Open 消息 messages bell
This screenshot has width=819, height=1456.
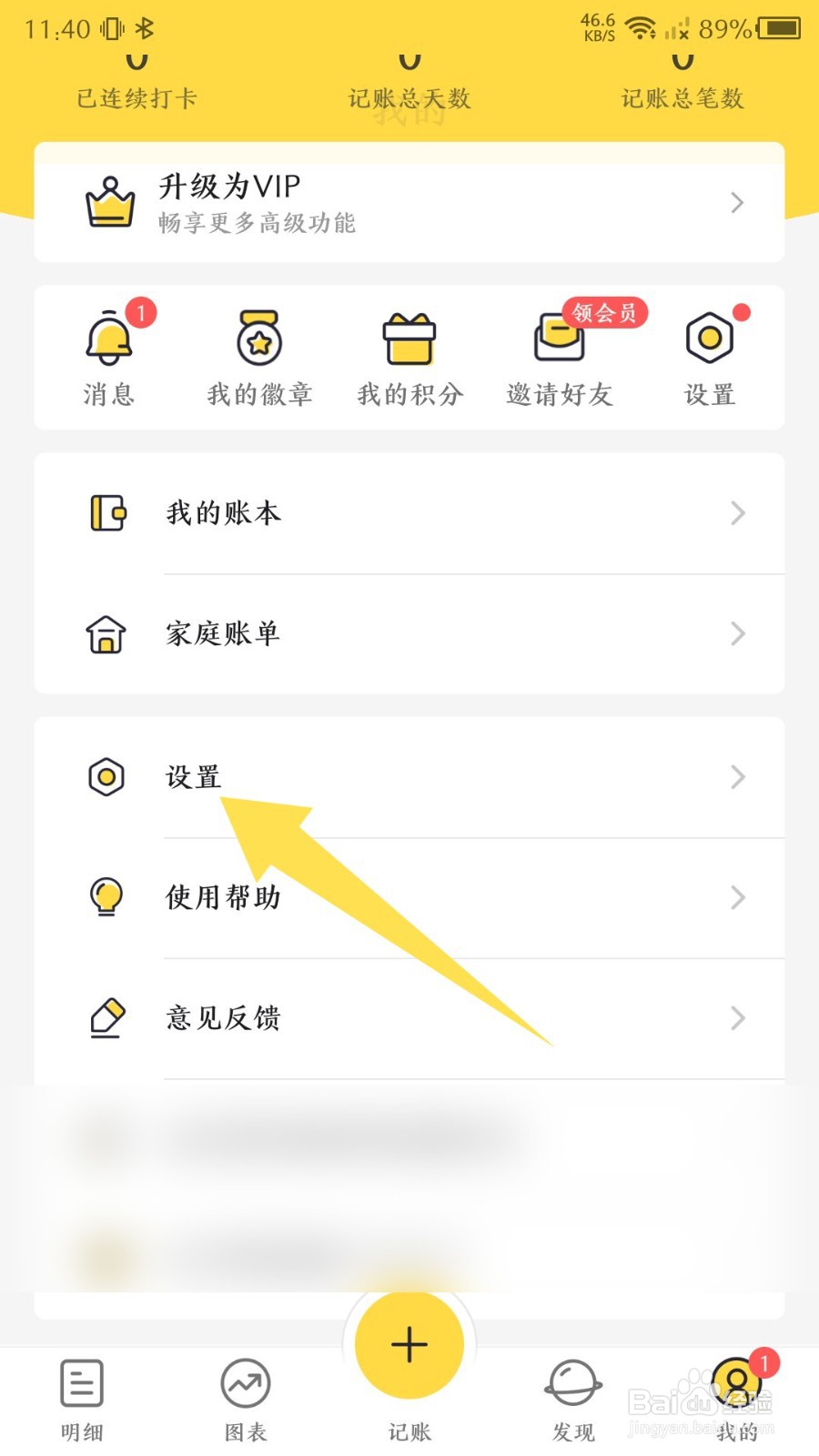(x=109, y=355)
